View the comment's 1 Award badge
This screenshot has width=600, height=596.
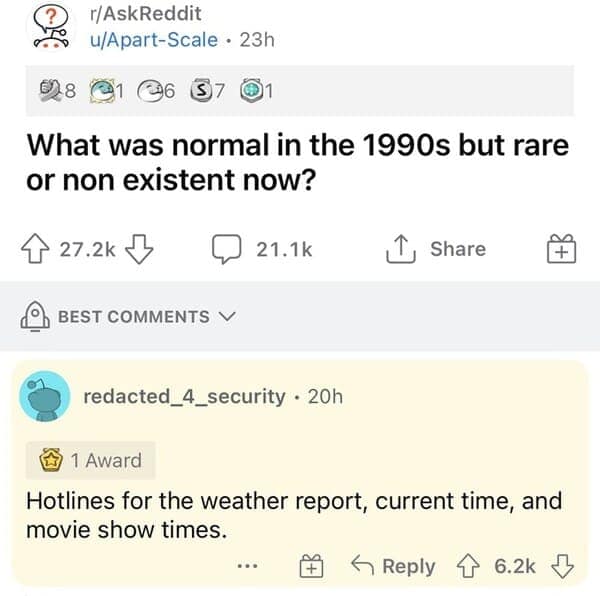(x=91, y=461)
